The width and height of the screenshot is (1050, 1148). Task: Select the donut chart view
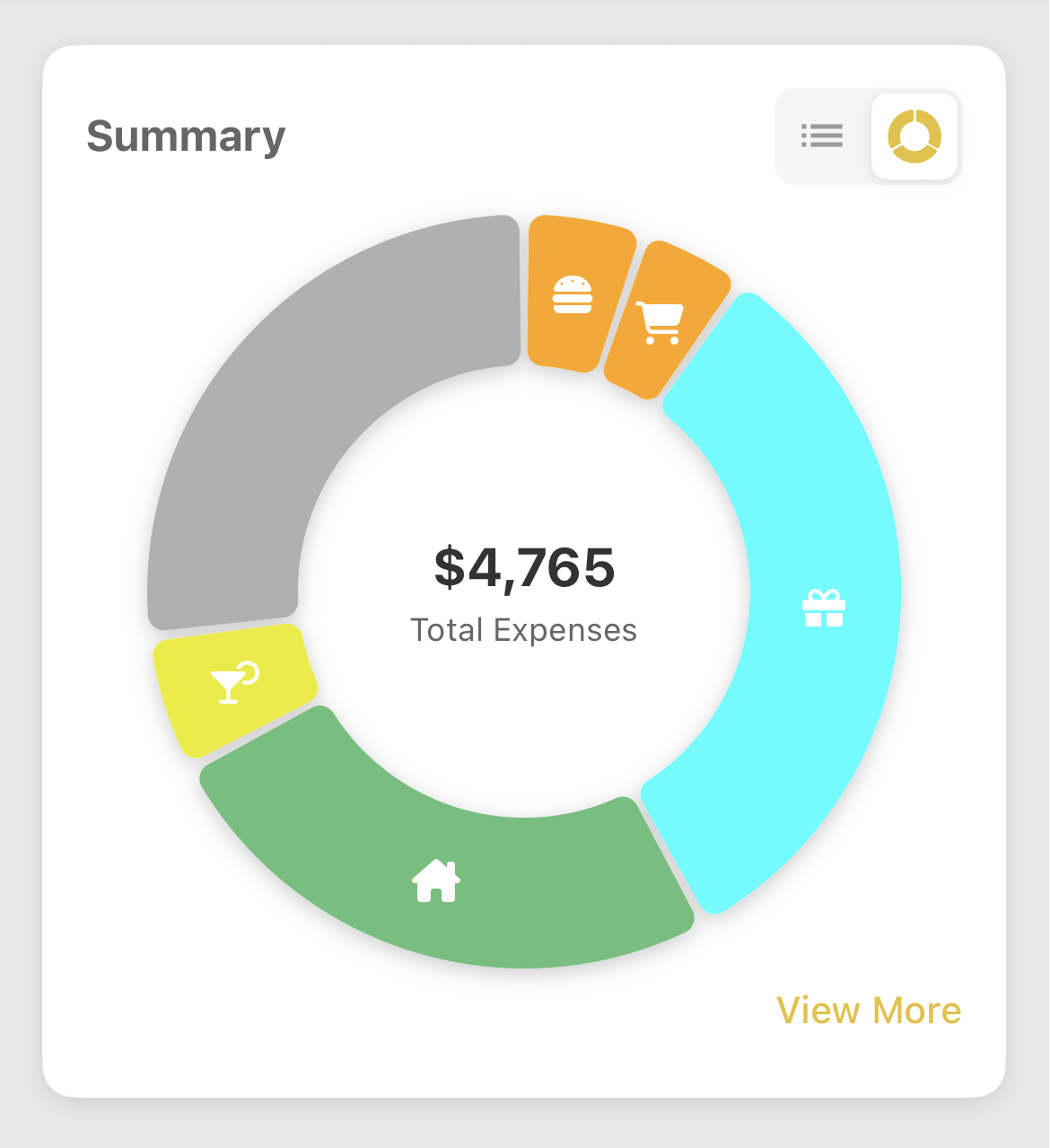pyautogui.click(x=914, y=136)
